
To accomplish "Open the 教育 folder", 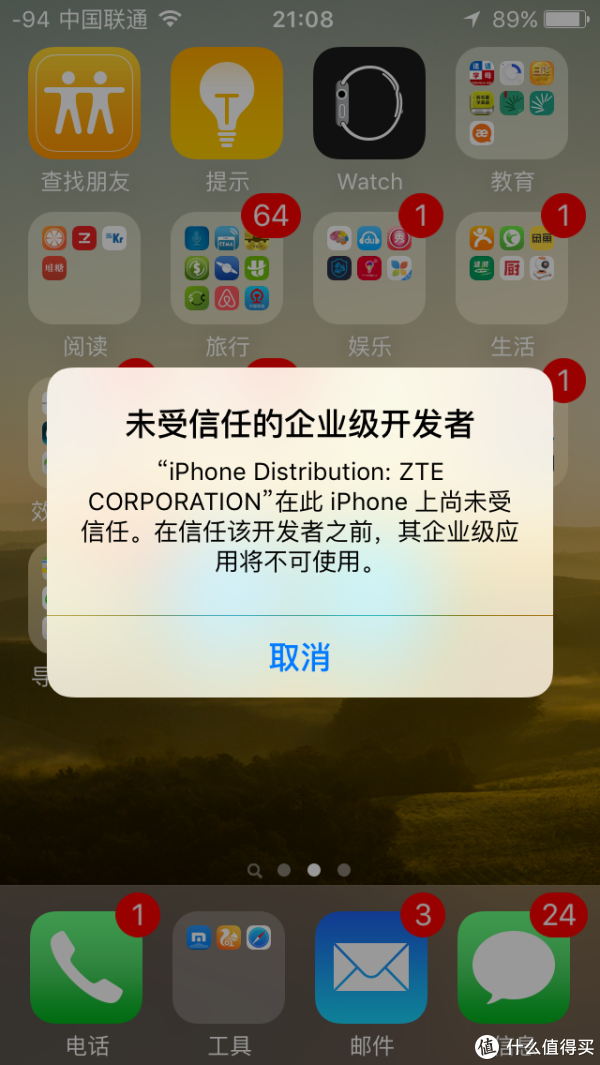I will (512, 103).
